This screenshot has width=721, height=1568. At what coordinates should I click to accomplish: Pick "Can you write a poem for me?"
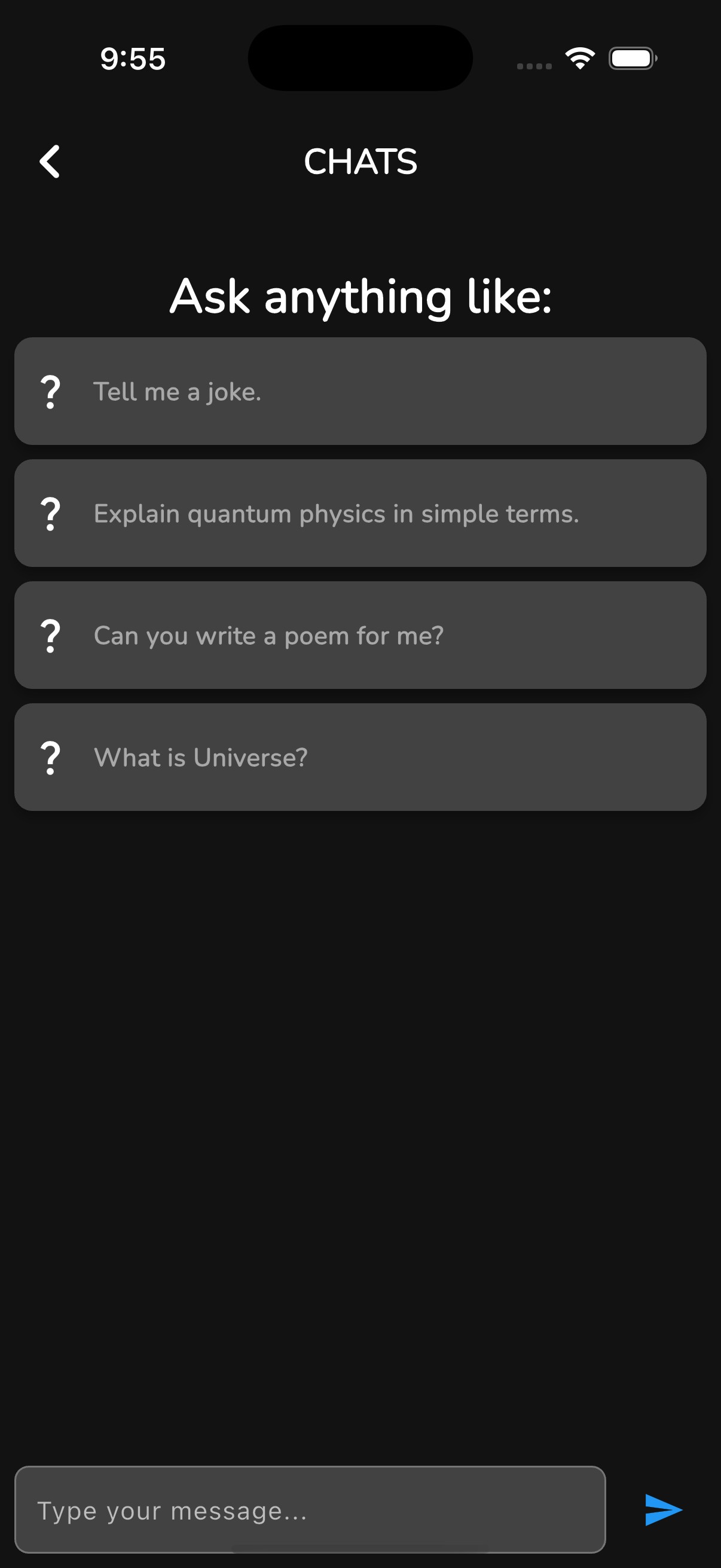360,635
